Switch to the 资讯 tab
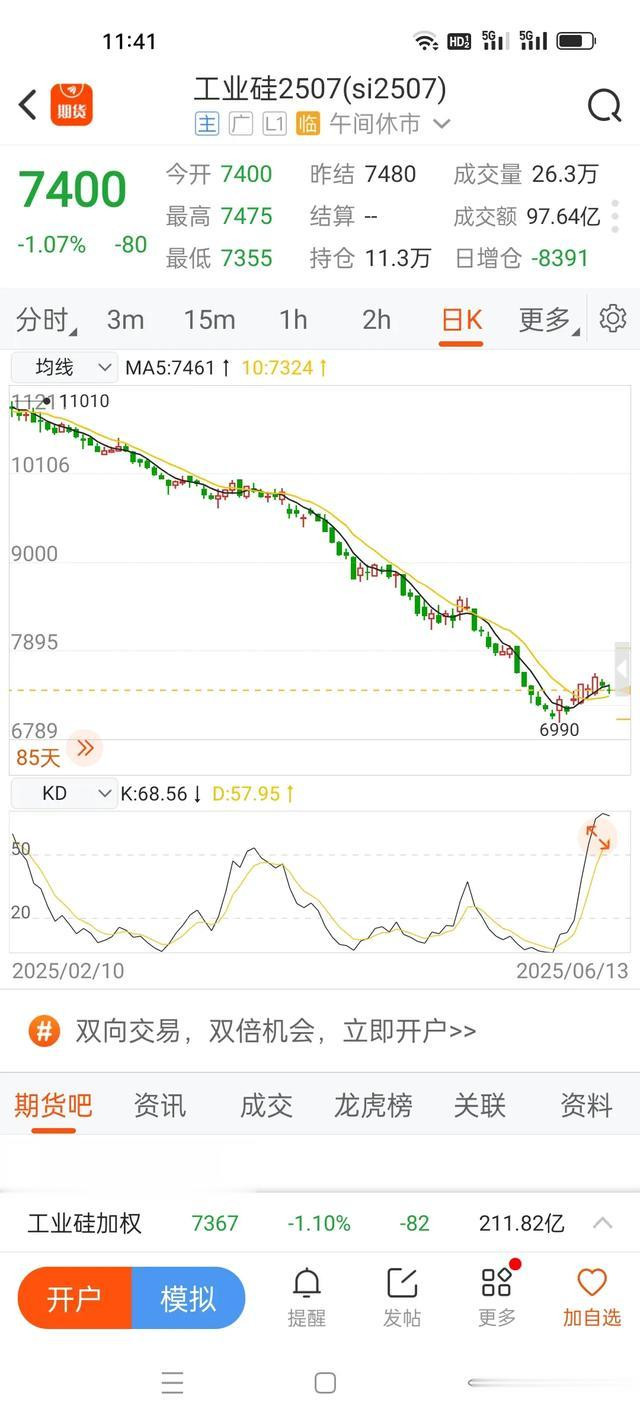 160,1105
